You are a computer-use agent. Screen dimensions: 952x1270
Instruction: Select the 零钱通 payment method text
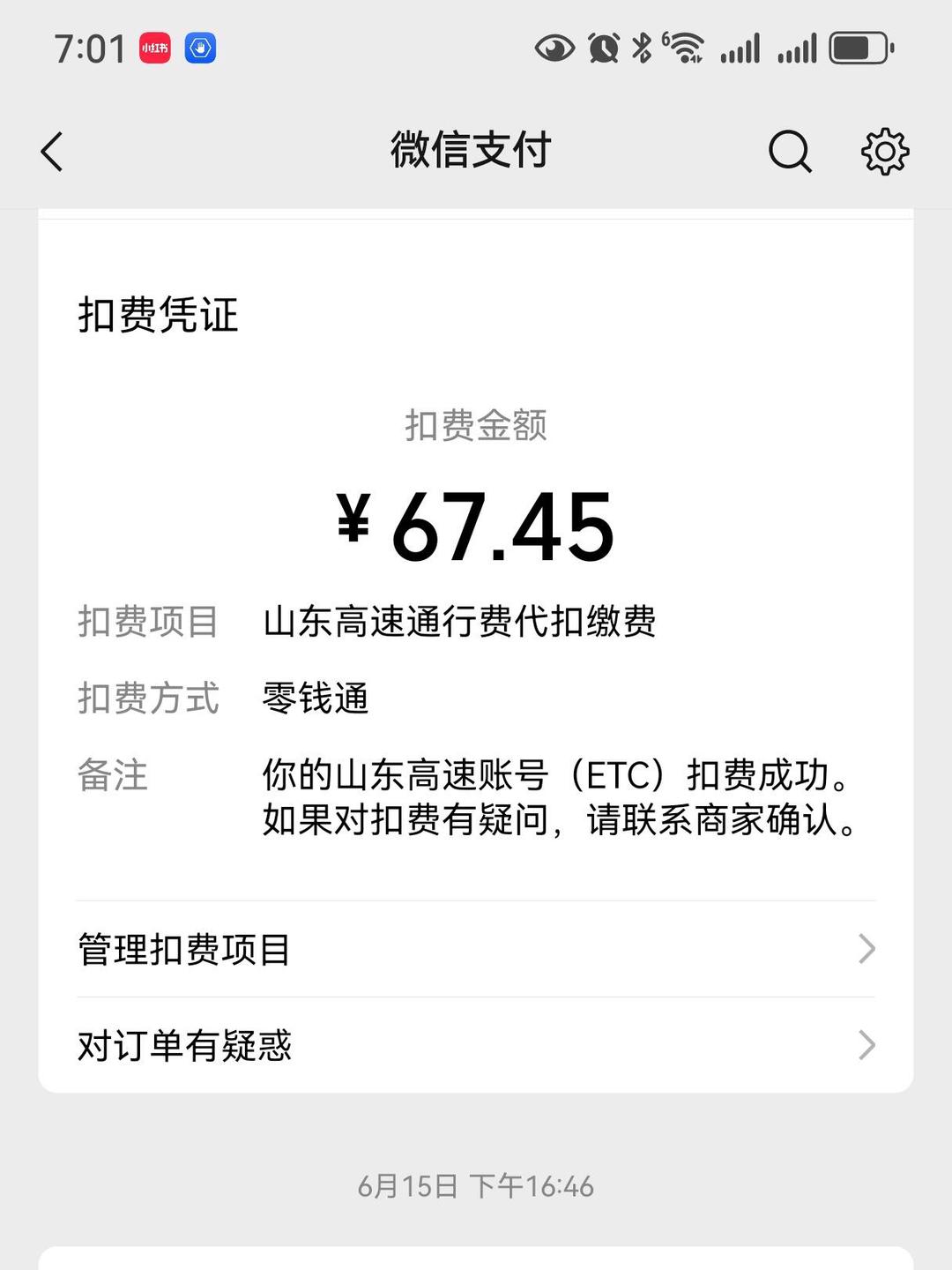[x=316, y=698]
